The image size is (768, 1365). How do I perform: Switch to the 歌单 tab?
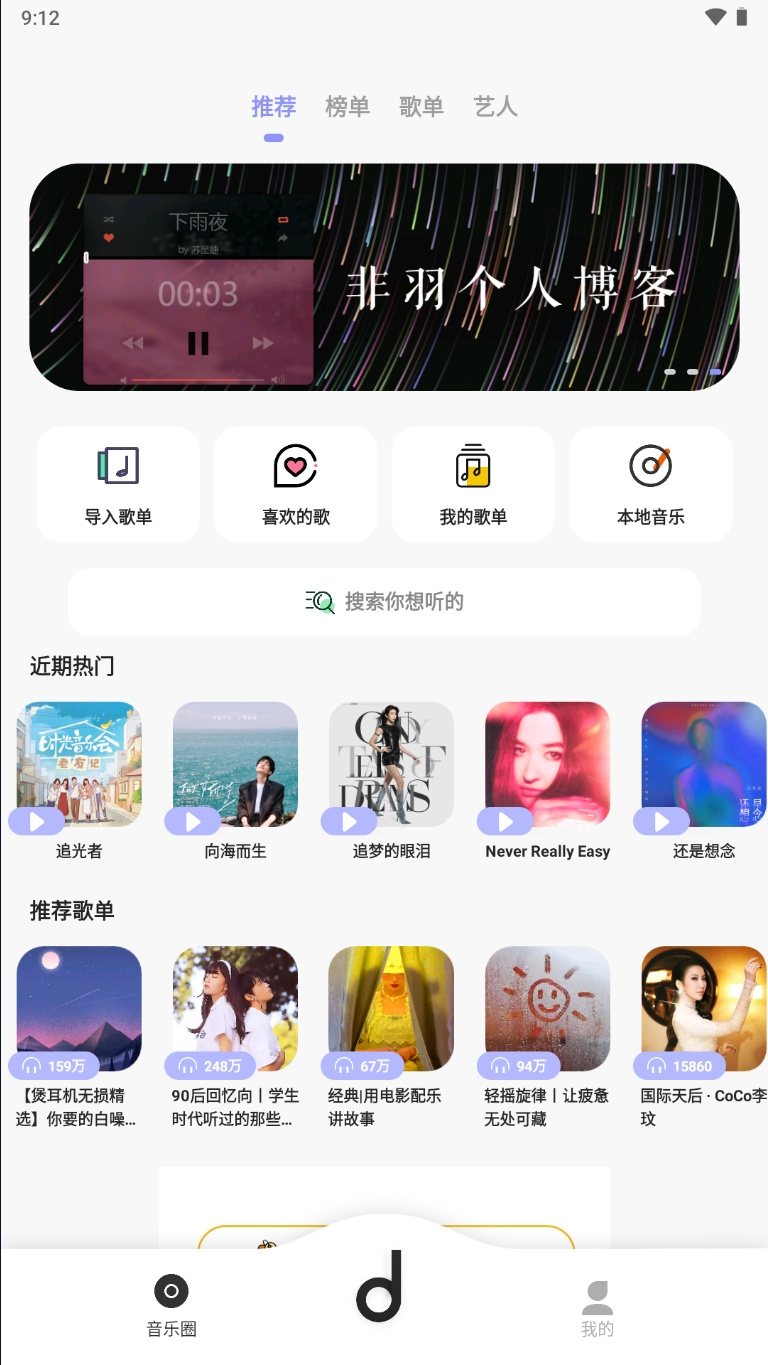[x=421, y=107]
